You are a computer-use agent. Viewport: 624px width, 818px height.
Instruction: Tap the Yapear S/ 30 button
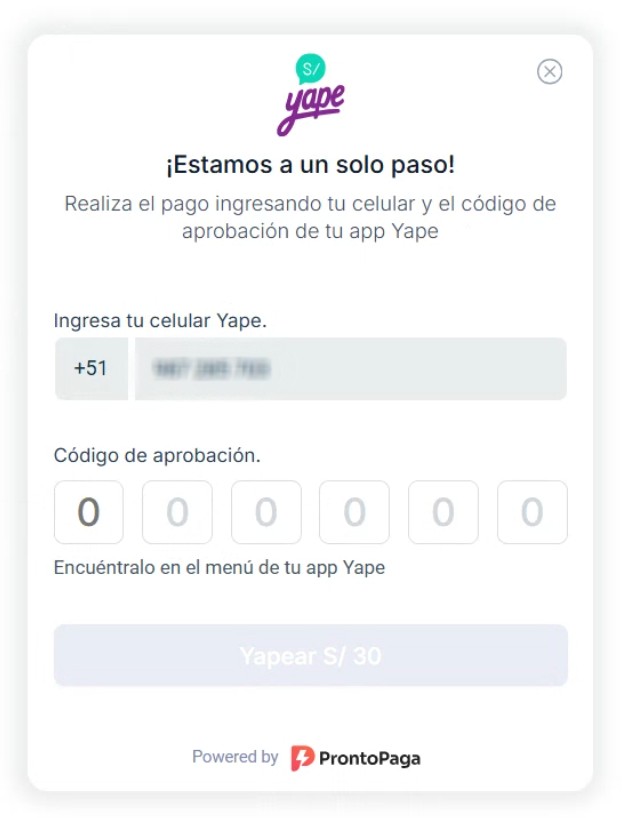tap(311, 656)
